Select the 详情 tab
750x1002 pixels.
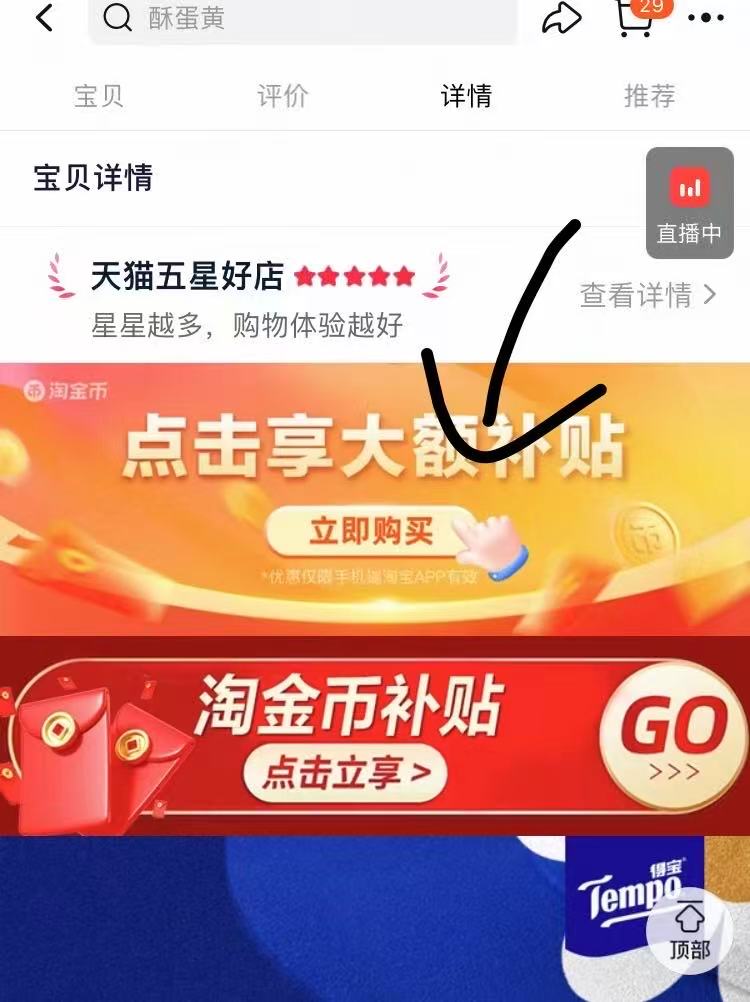coord(466,96)
